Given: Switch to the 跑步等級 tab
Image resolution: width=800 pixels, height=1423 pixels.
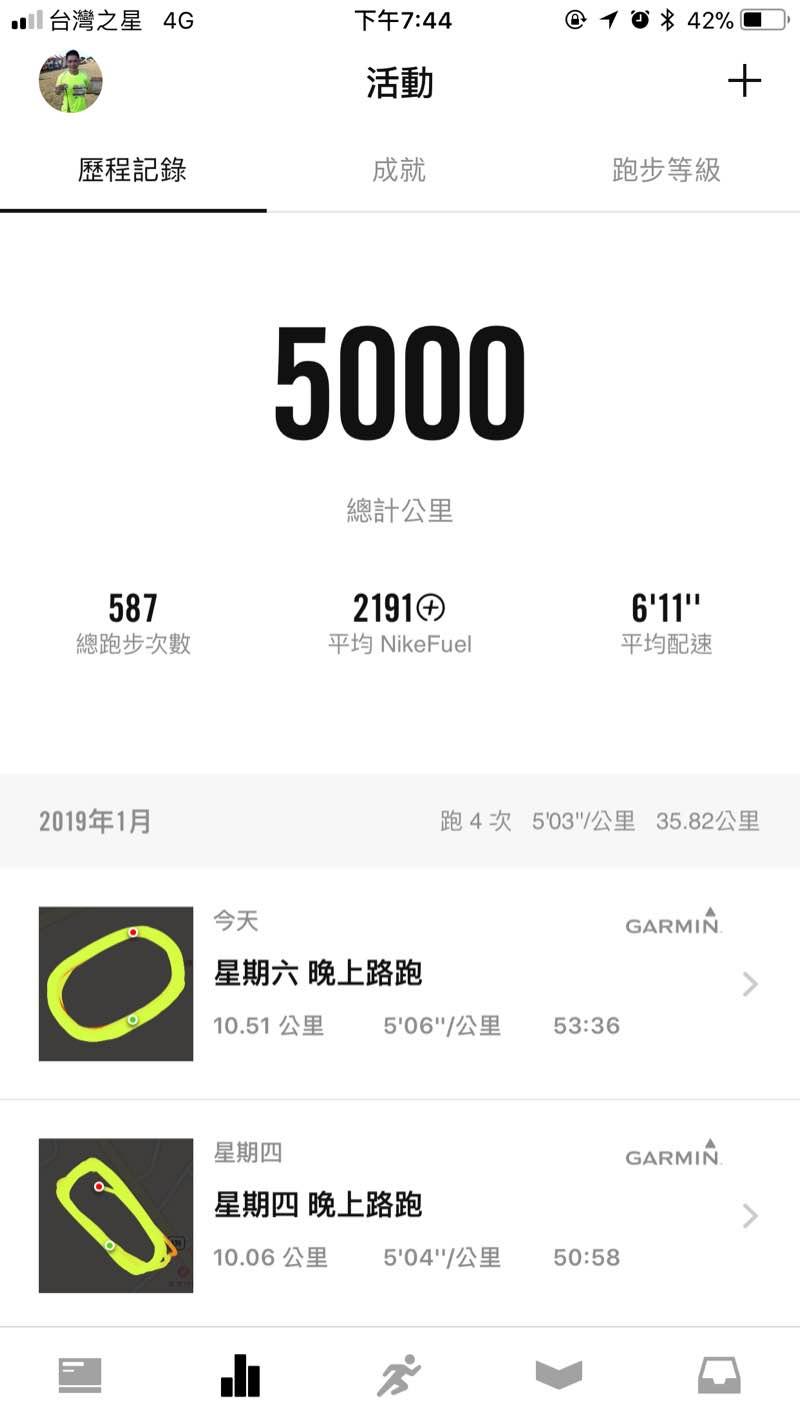Looking at the screenshot, I should tap(666, 170).
